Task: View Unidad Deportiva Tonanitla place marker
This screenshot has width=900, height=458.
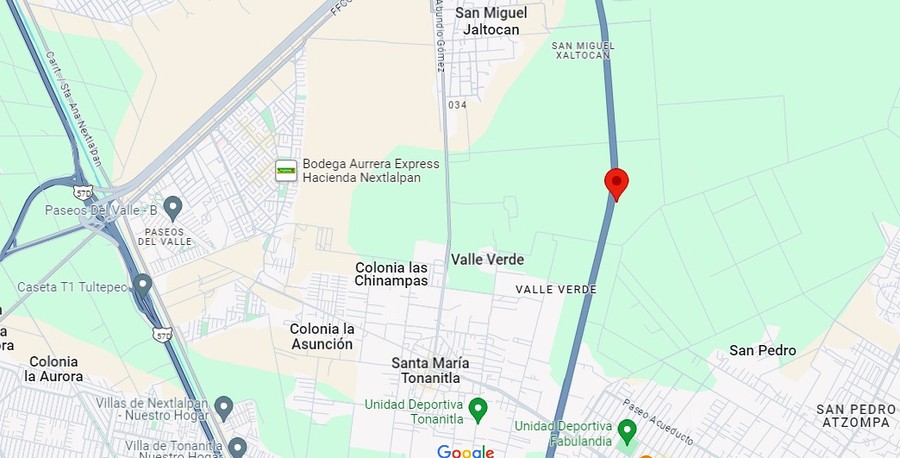Action: coord(478,409)
